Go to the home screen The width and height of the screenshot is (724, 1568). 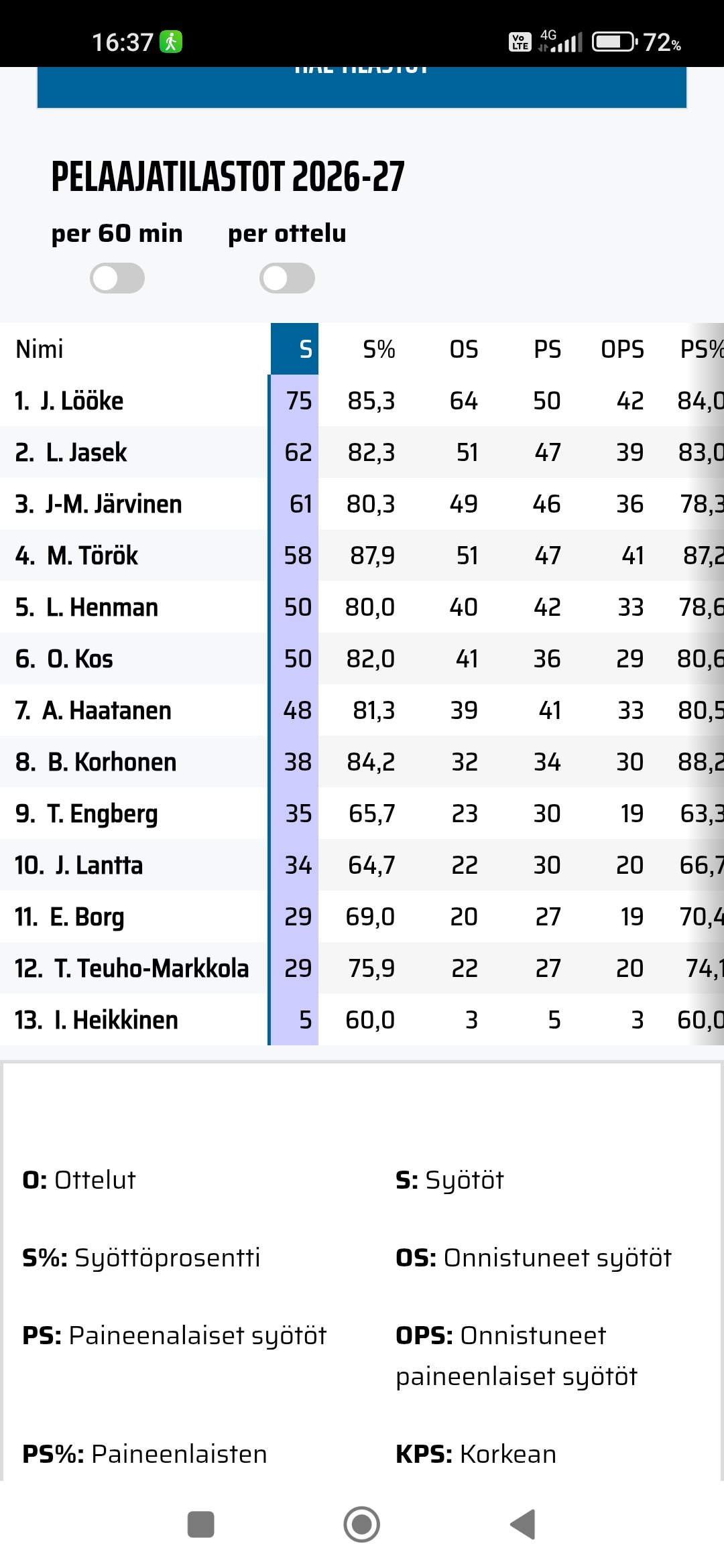[362, 1524]
